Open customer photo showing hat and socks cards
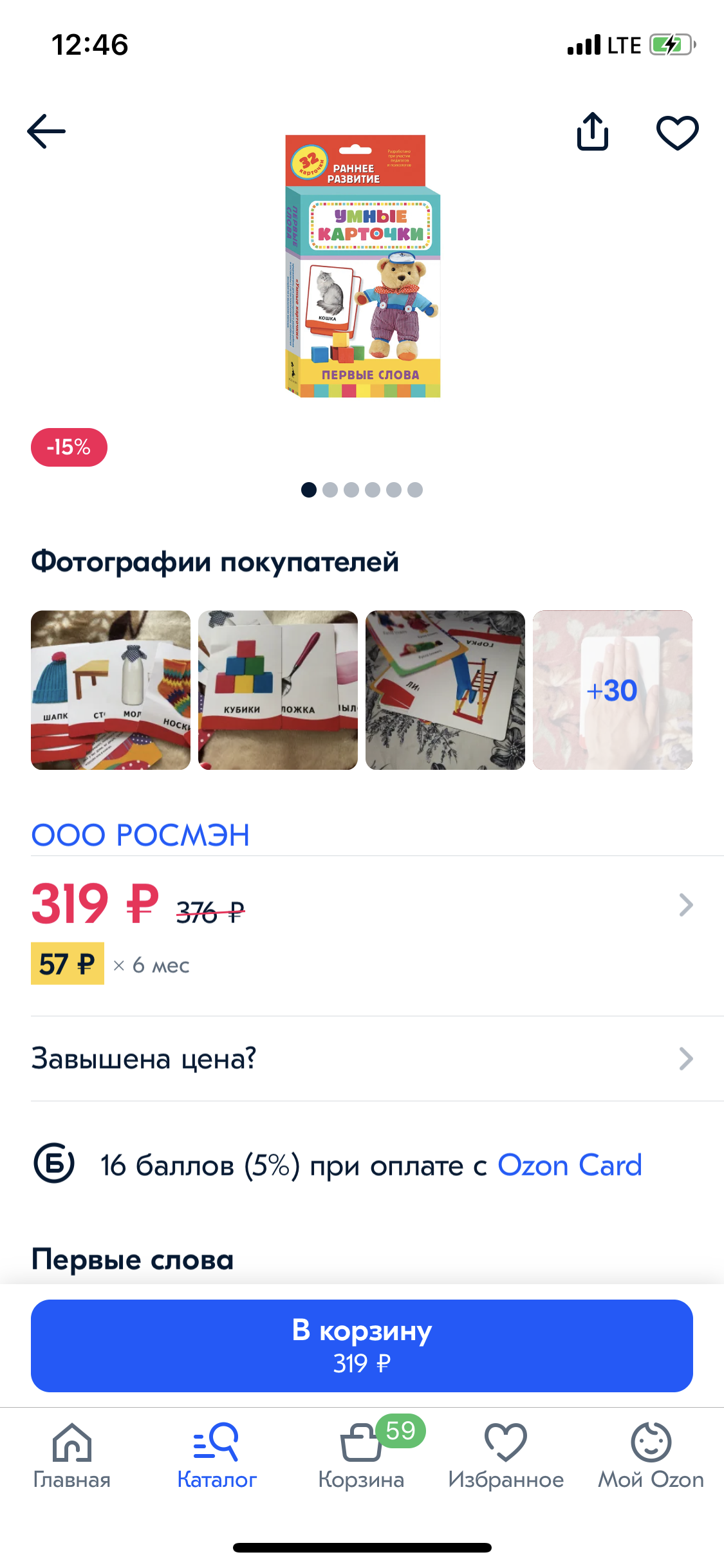The height and width of the screenshot is (1568, 724). point(111,690)
